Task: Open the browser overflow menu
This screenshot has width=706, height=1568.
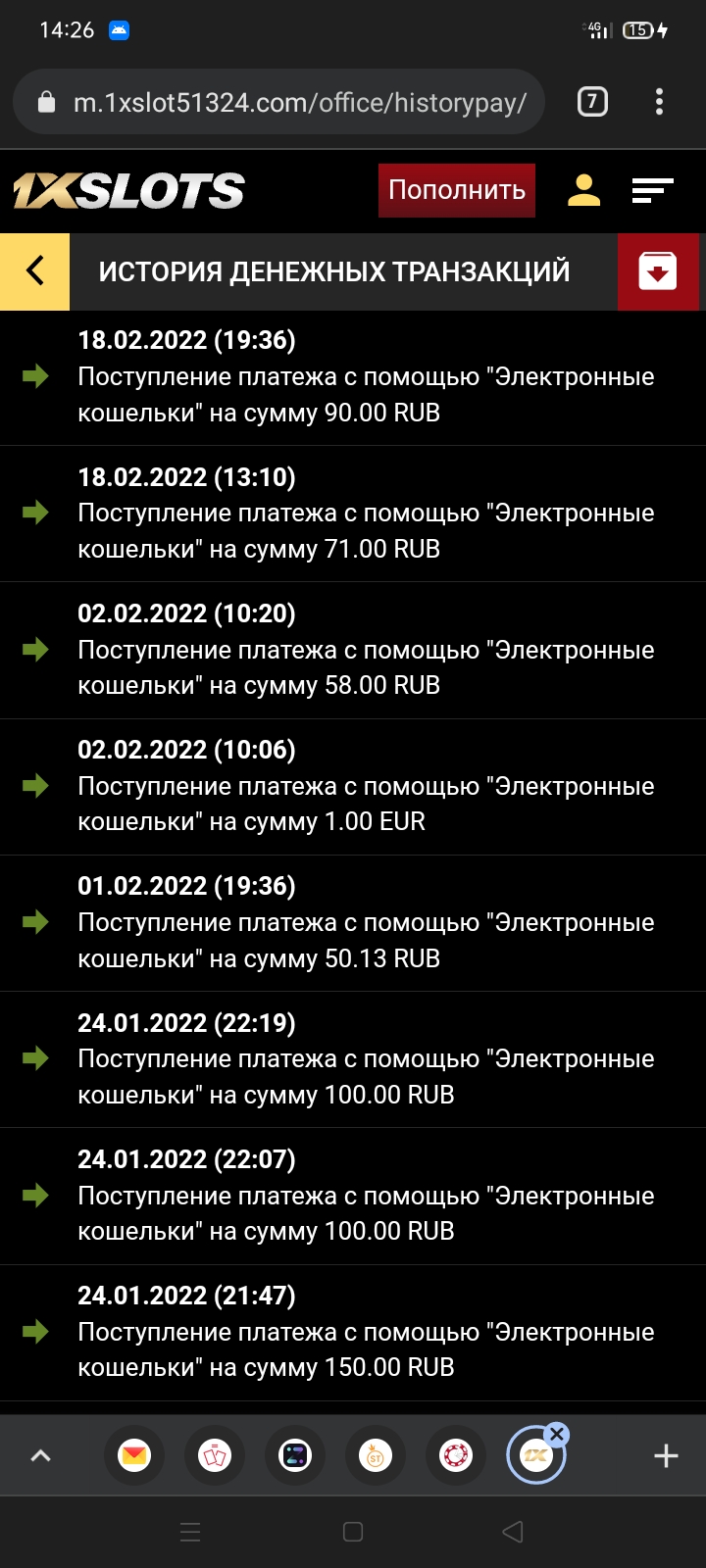Action: [659, 102]
